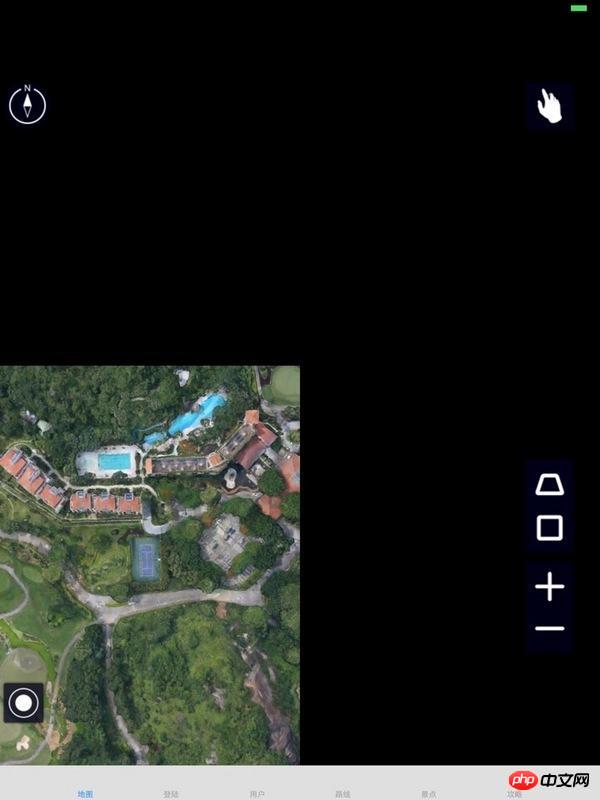The width and height of the screenshot is (600, 800).
Task: Switch map to flat 2D view
Action: 550,528
